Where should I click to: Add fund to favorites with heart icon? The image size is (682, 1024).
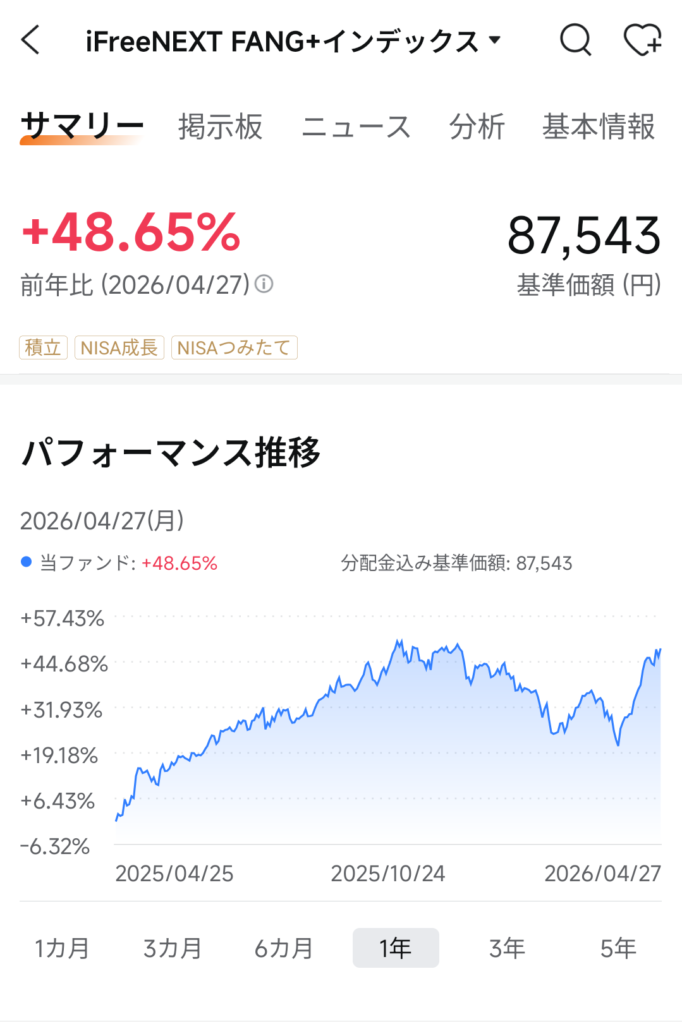click(641, 41)
